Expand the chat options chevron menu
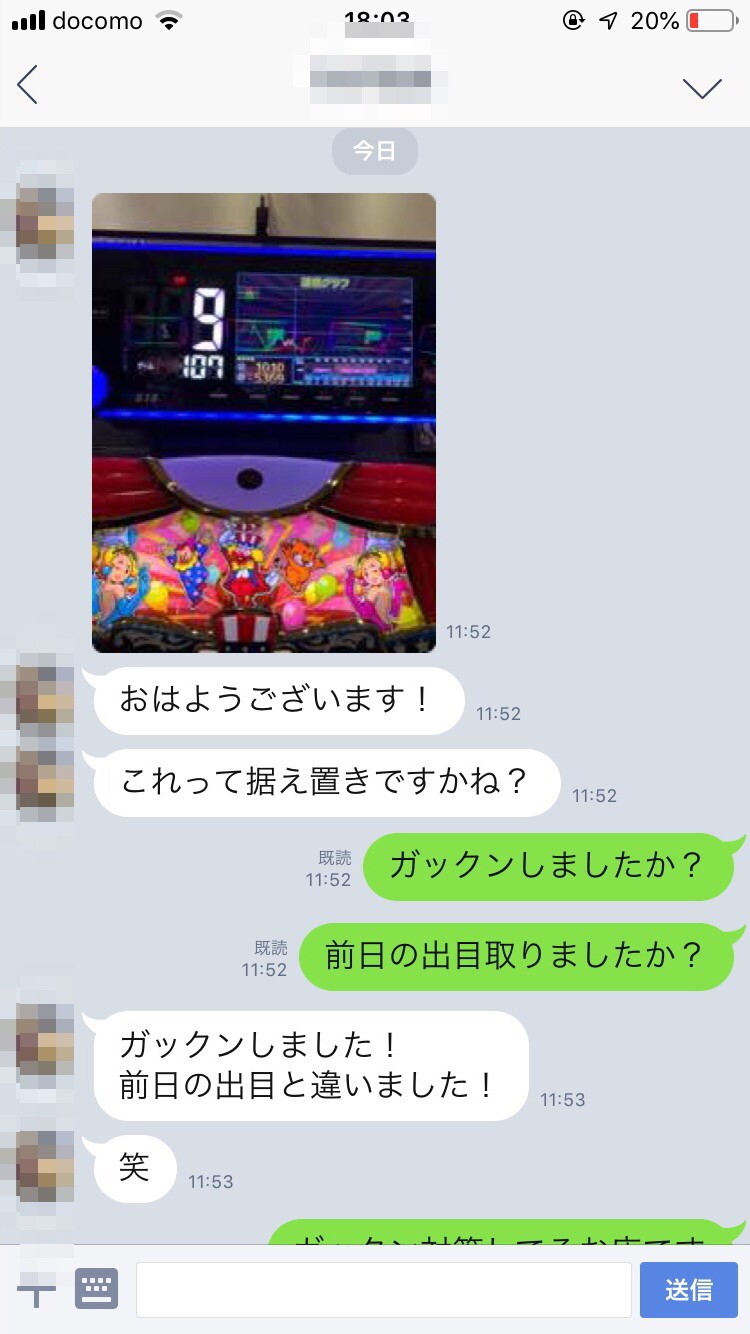This screenshot has width=750, height=1334. pos(702,88)
